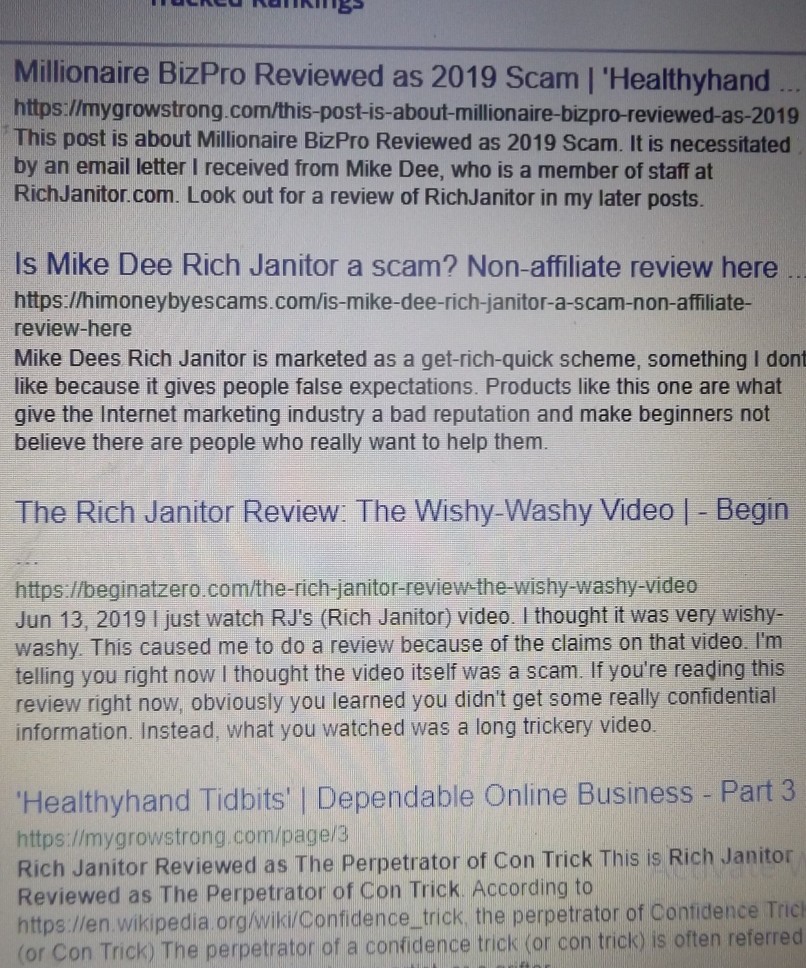Open the Millionaire BizPro Reviewed as 2019 Scam result
Image resolution: width=806 pixels, height=968 pixels.
(x=392, y=78)
